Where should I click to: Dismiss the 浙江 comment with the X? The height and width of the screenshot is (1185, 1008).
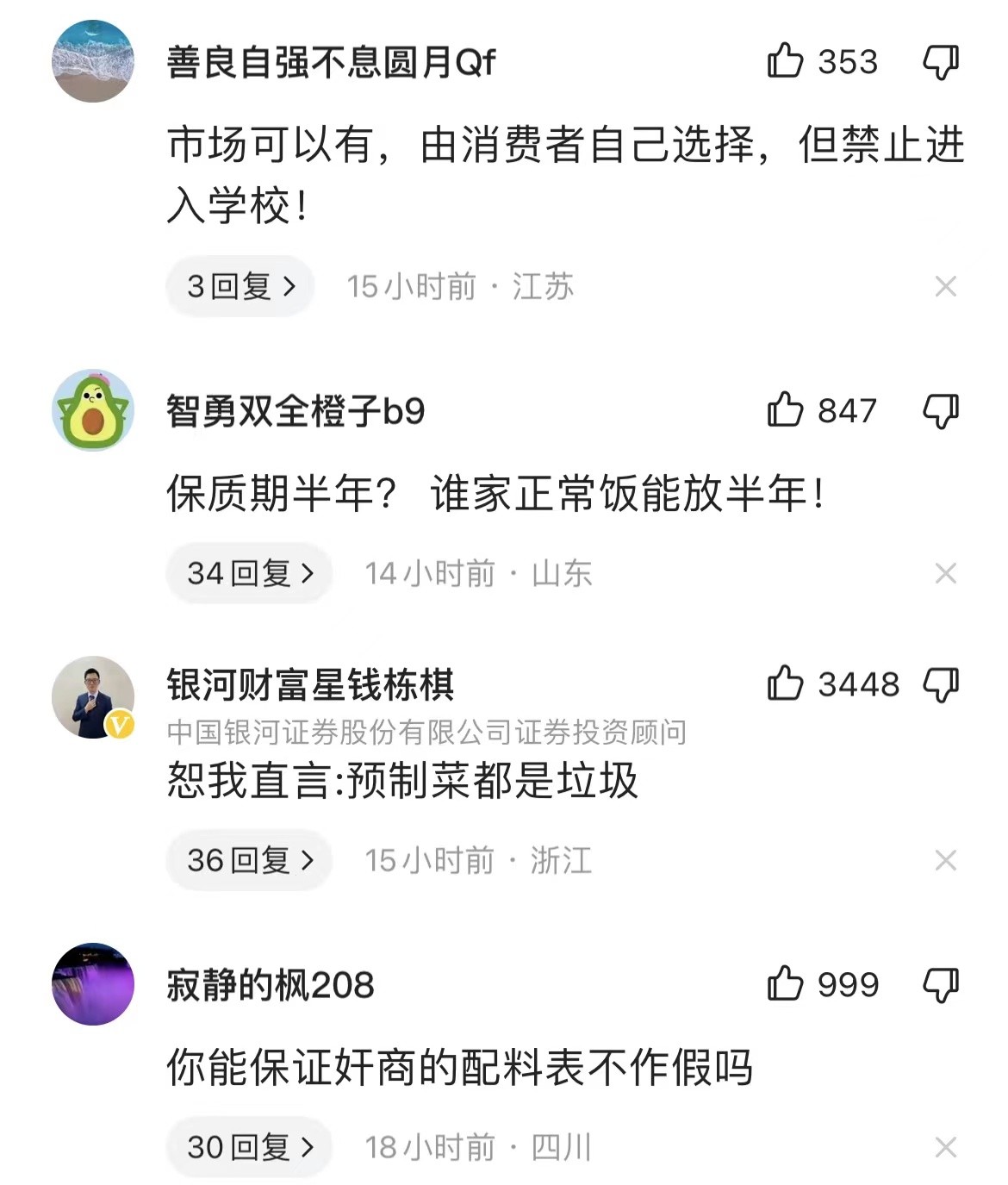click(x=945, y=860)
